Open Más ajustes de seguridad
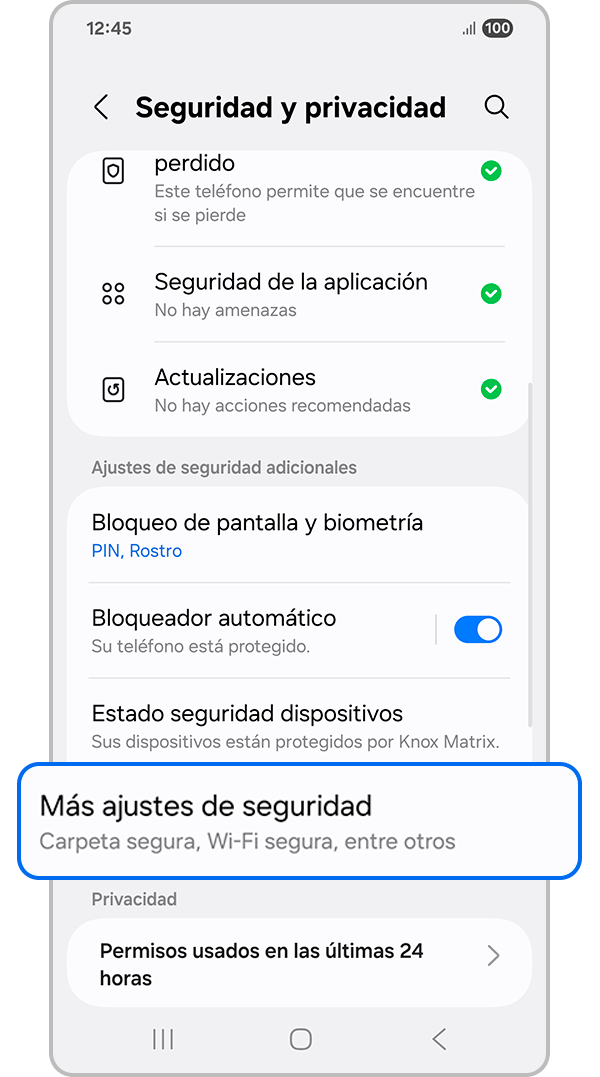Image resolution: width=600 pixels, height=1077 pixels. click(x=299, y=822)
